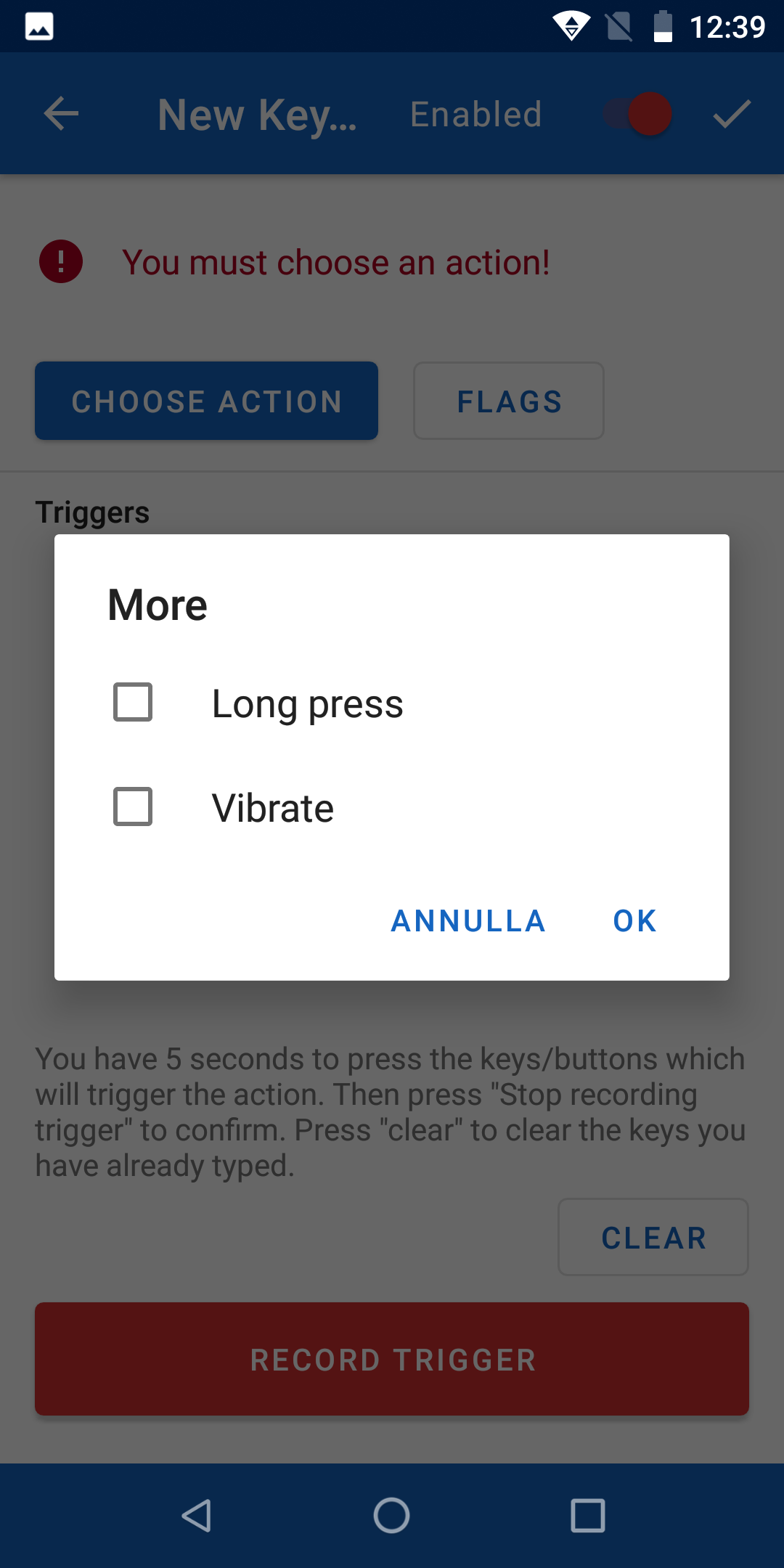The height and width of the screenshot is (1568, 784).
Task: Cancel the dialog with ANNULLA
Action: pyautogui.click(x=468, y=921)
